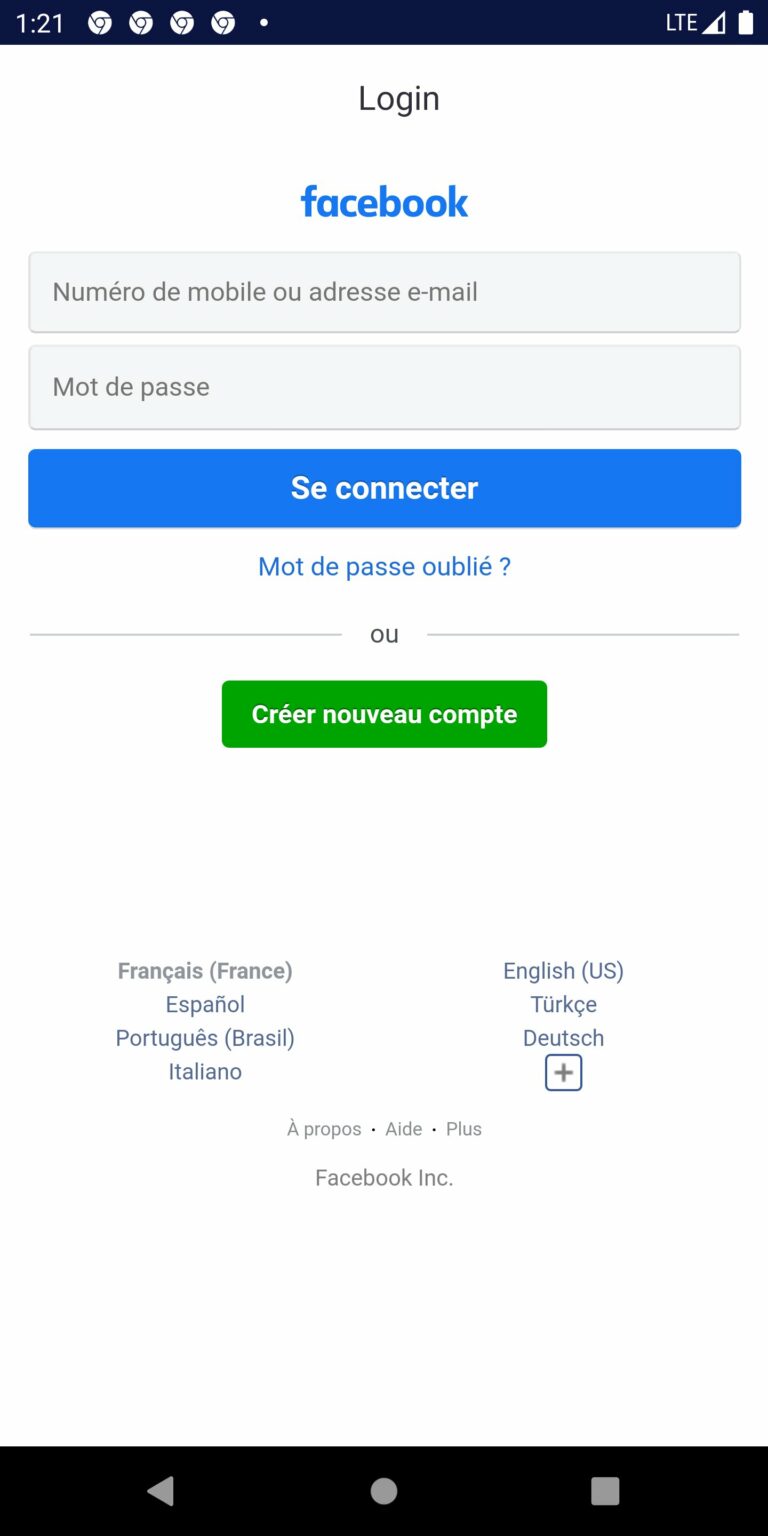Tap the Se connecter button
Screen dimensions: 768x1536
[384, 488]
